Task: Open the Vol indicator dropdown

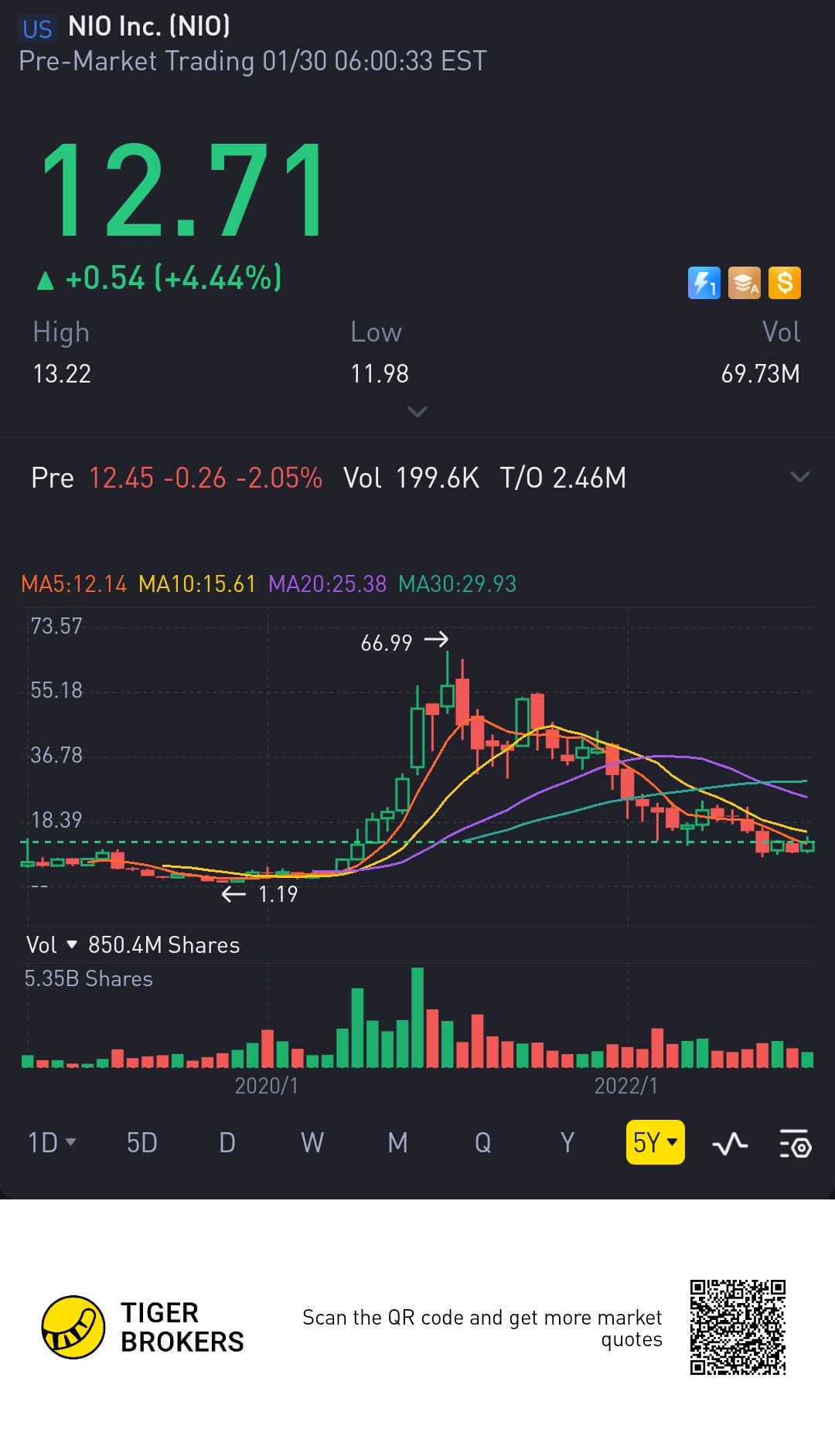Action: point(53,944)
